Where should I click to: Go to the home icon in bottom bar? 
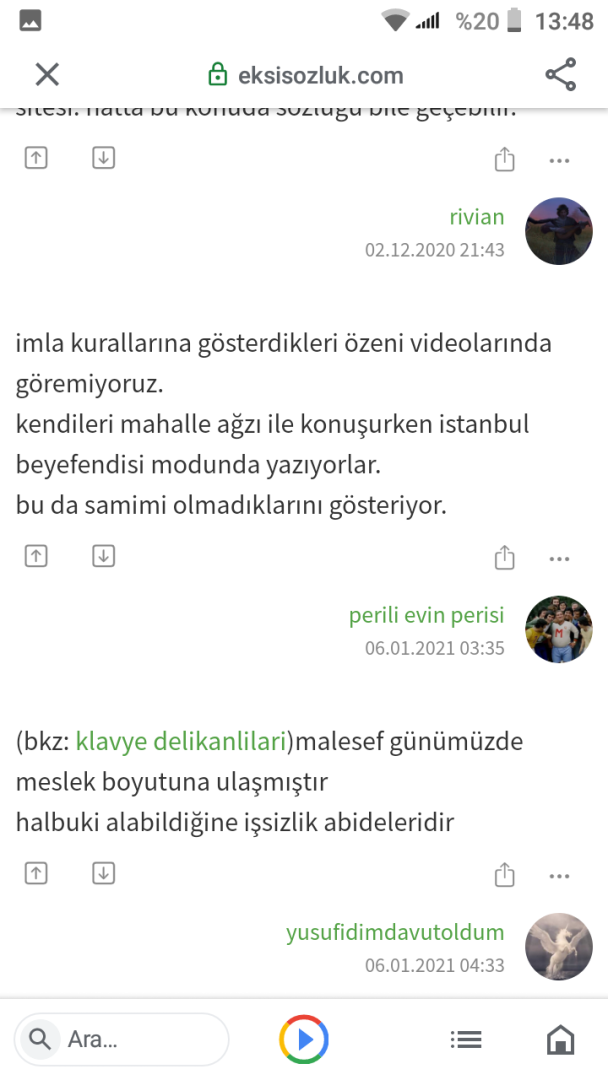[560, 1040]
